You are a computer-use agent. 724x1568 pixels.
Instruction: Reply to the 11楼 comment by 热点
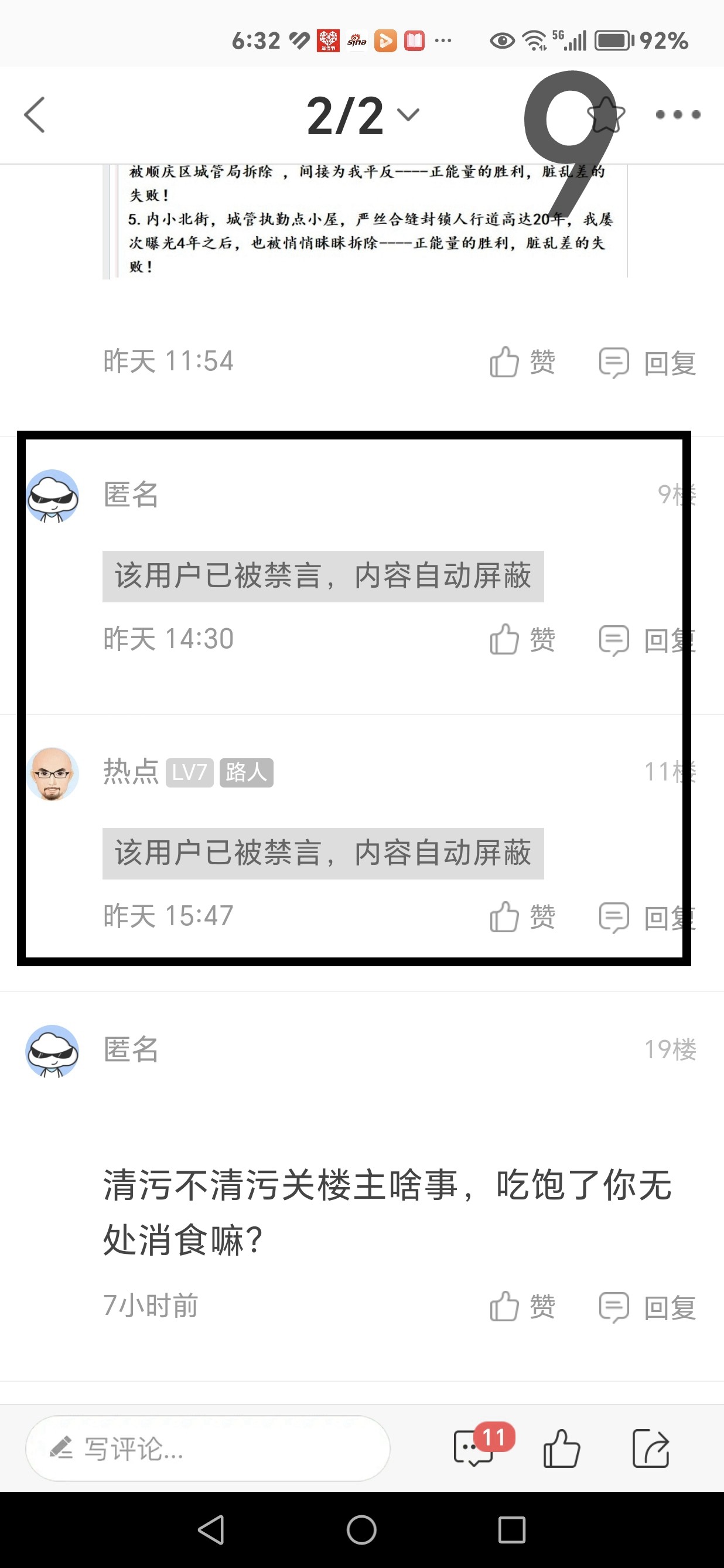(647, 918)
